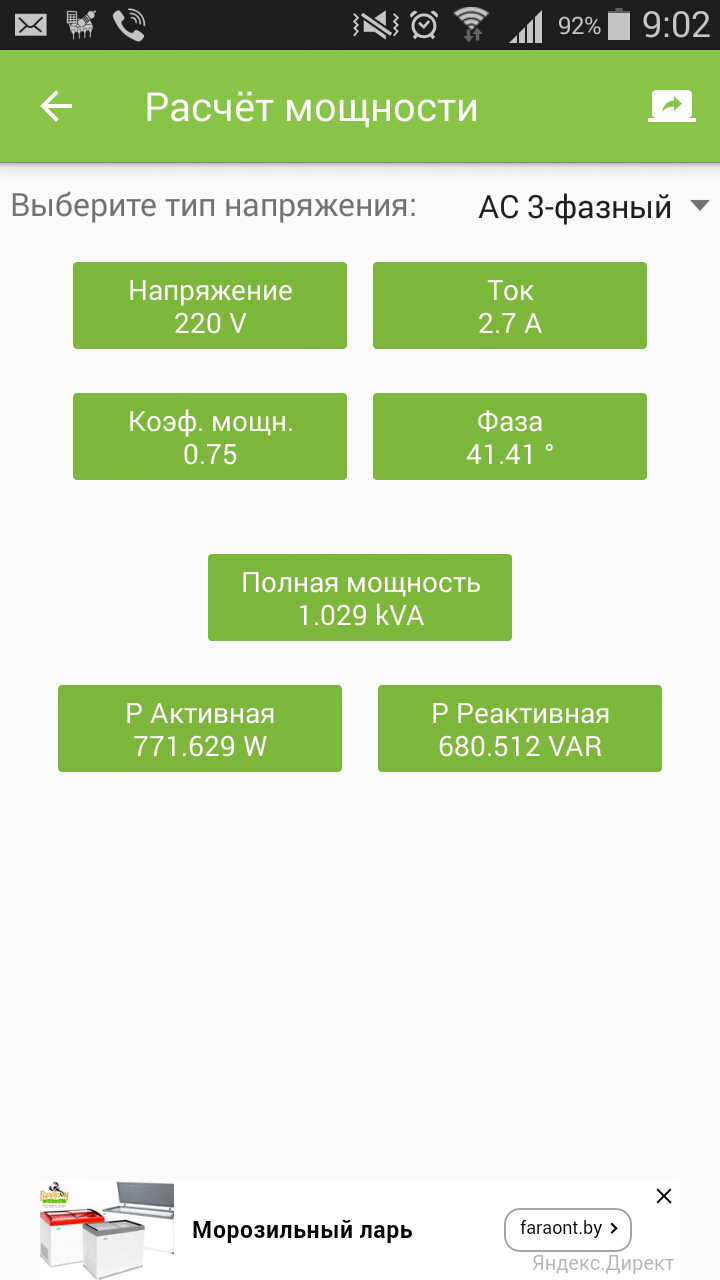Open the voltage type dropdown АС 3-фазный
This screenshot has height=1280, width=720.
click(592, 207)
